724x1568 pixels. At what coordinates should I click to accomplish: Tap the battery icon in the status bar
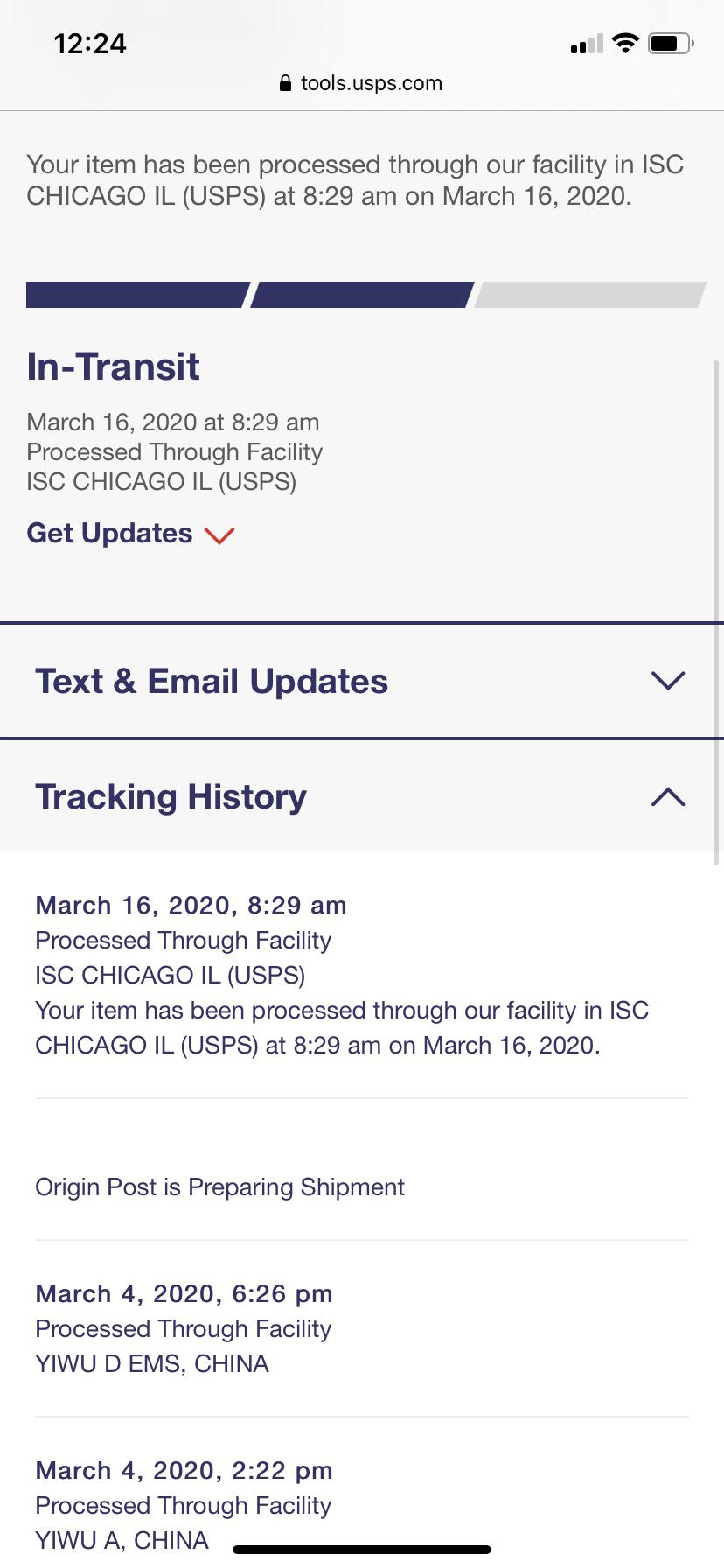(670, 42)
